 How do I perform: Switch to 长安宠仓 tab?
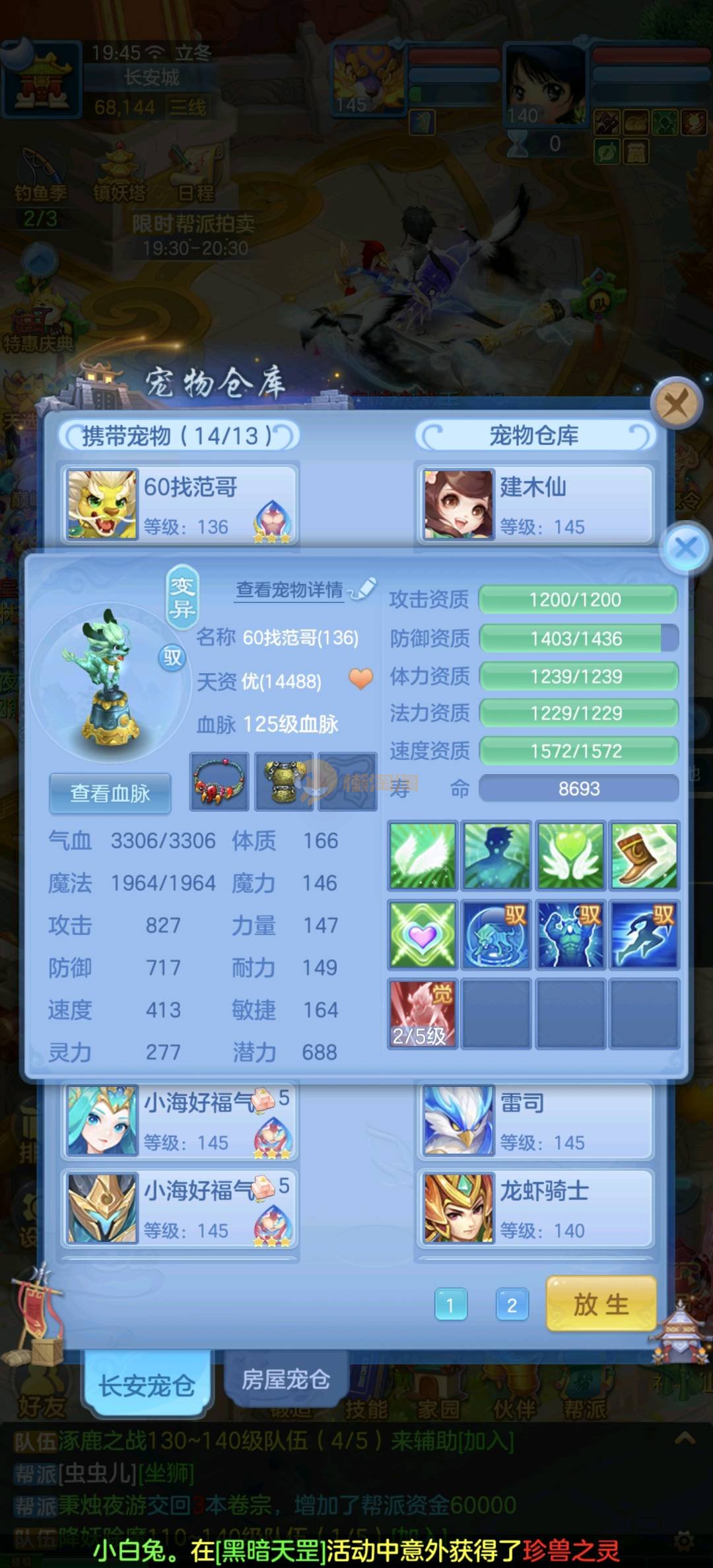tap(147, 1385)
